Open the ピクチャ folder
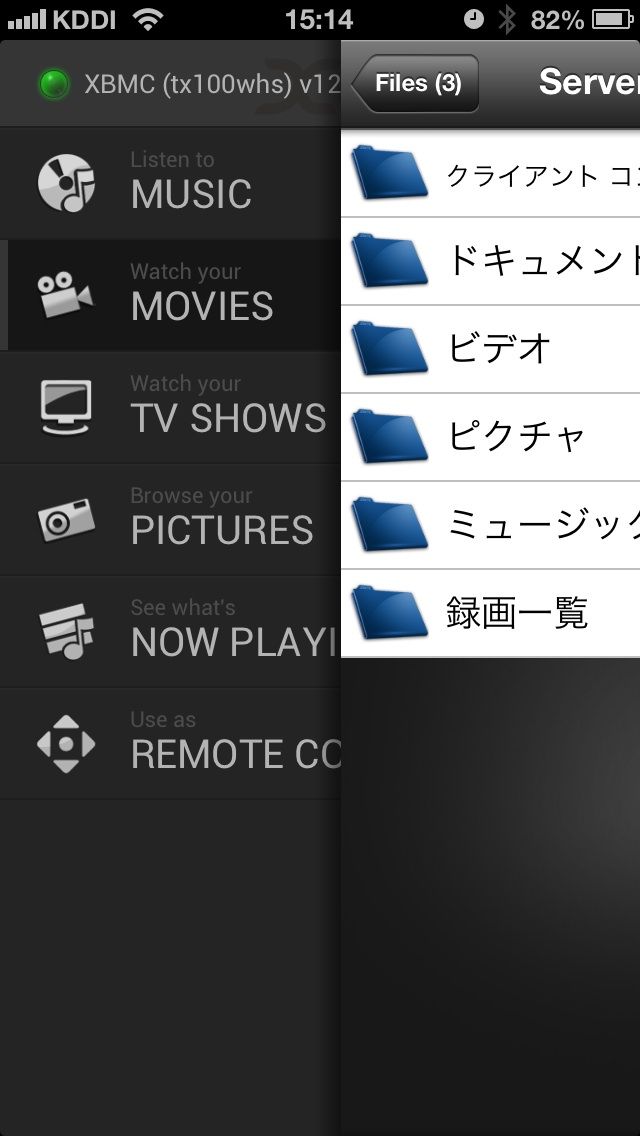 tap(490, 437)
